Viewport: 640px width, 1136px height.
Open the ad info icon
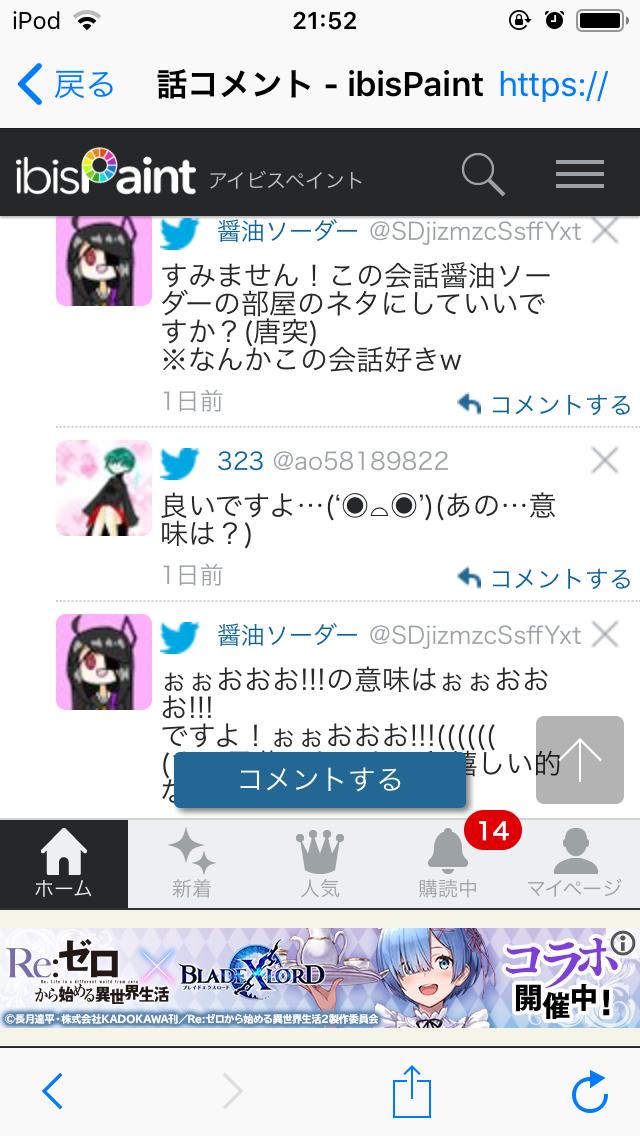[623, 943]
